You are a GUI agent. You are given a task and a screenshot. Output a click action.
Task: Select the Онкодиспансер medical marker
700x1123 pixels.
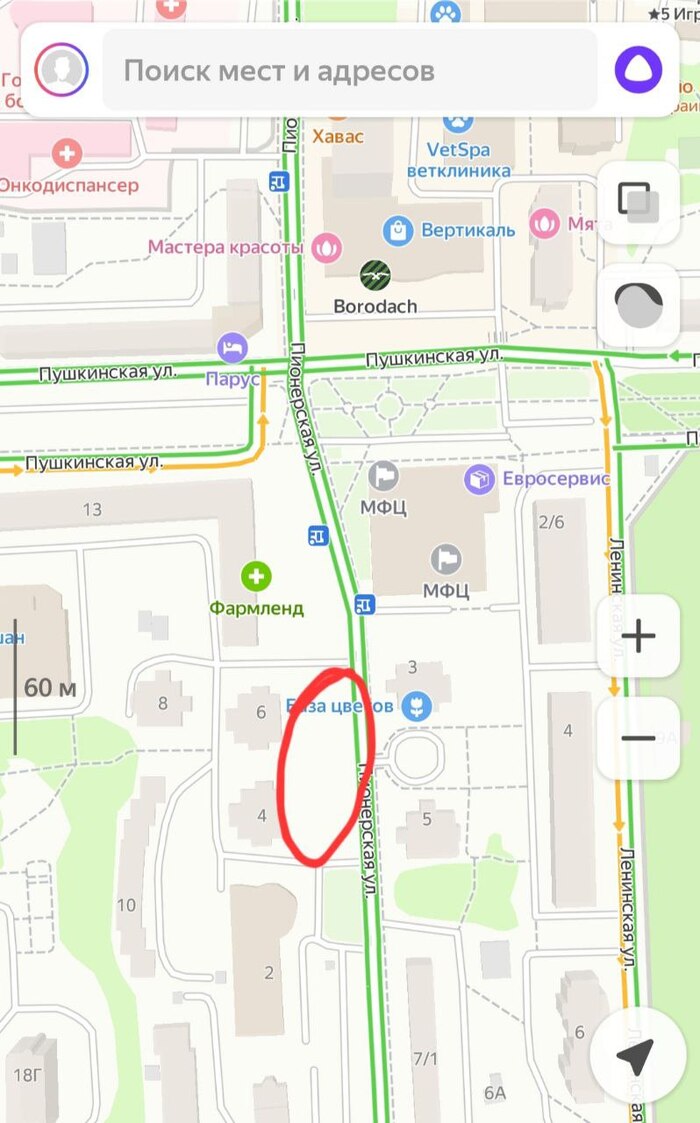(68, 155)
